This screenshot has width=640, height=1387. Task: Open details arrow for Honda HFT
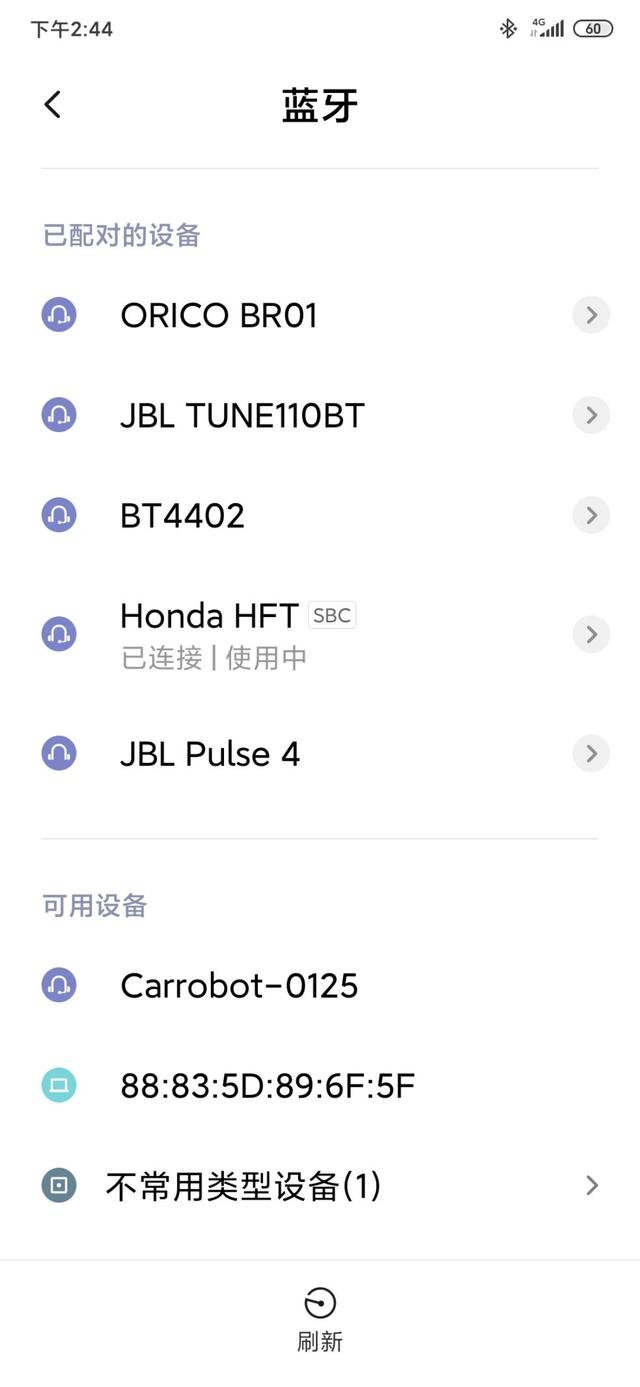tap(591, 634)
